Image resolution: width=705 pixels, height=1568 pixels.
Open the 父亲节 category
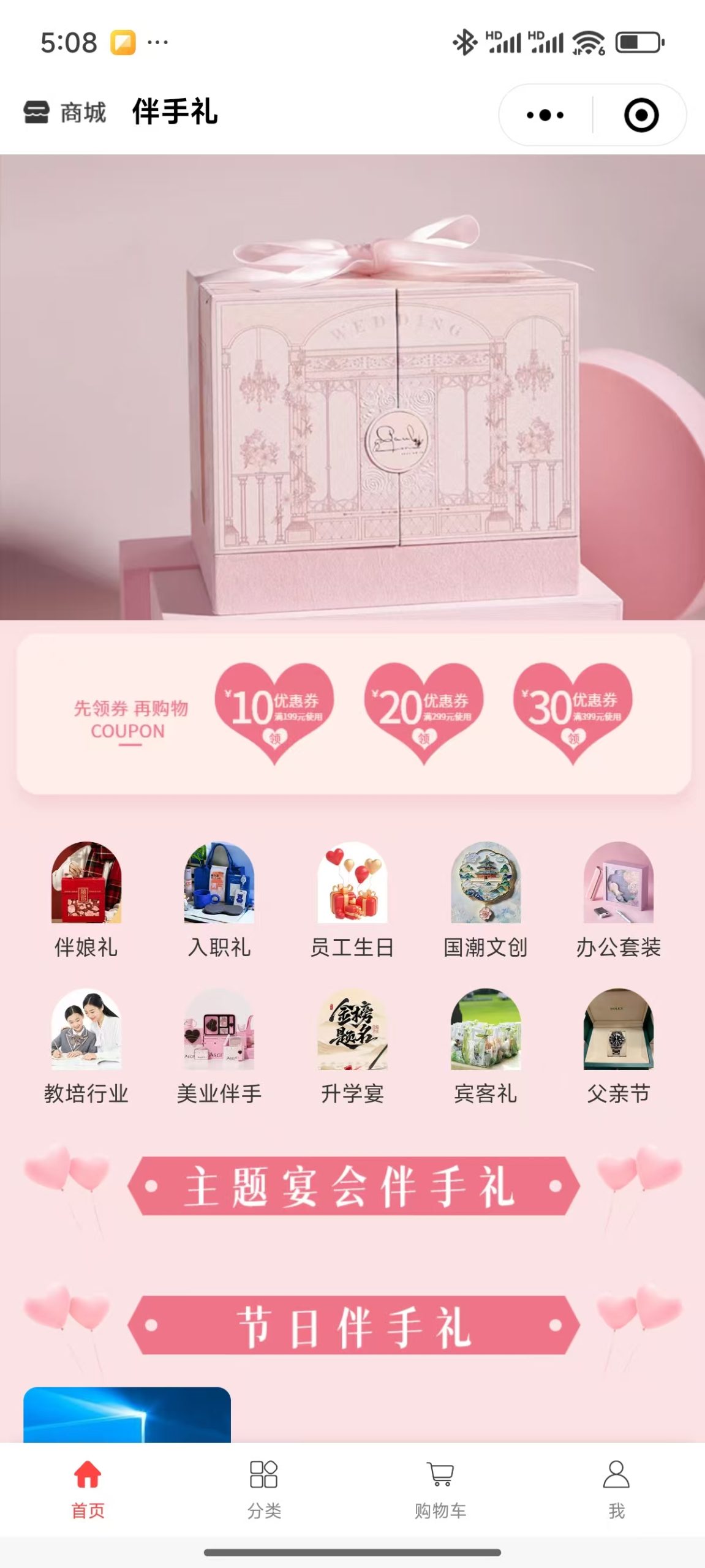[618, 1046]
